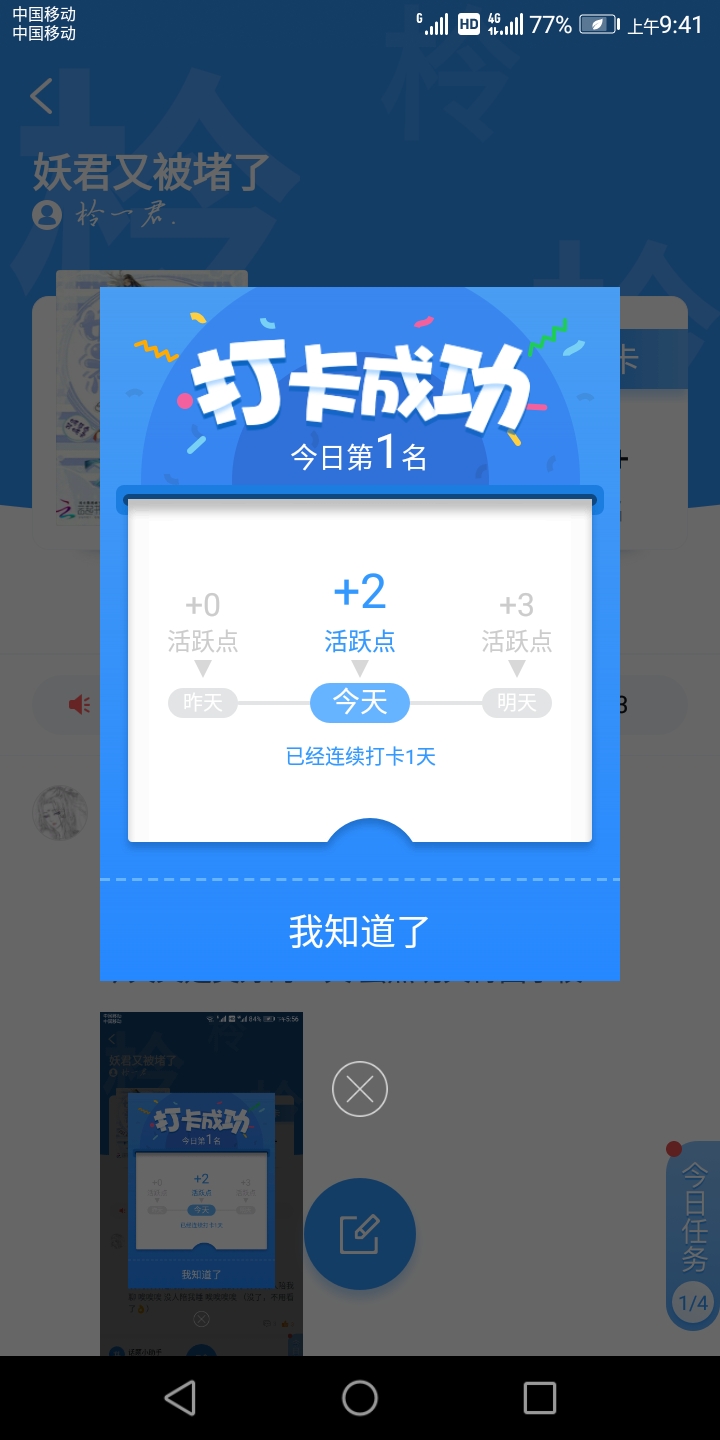This screenshot has width=720, height=1440.
Task: Close the check-in success popup
Action: tap(360, 1089)
